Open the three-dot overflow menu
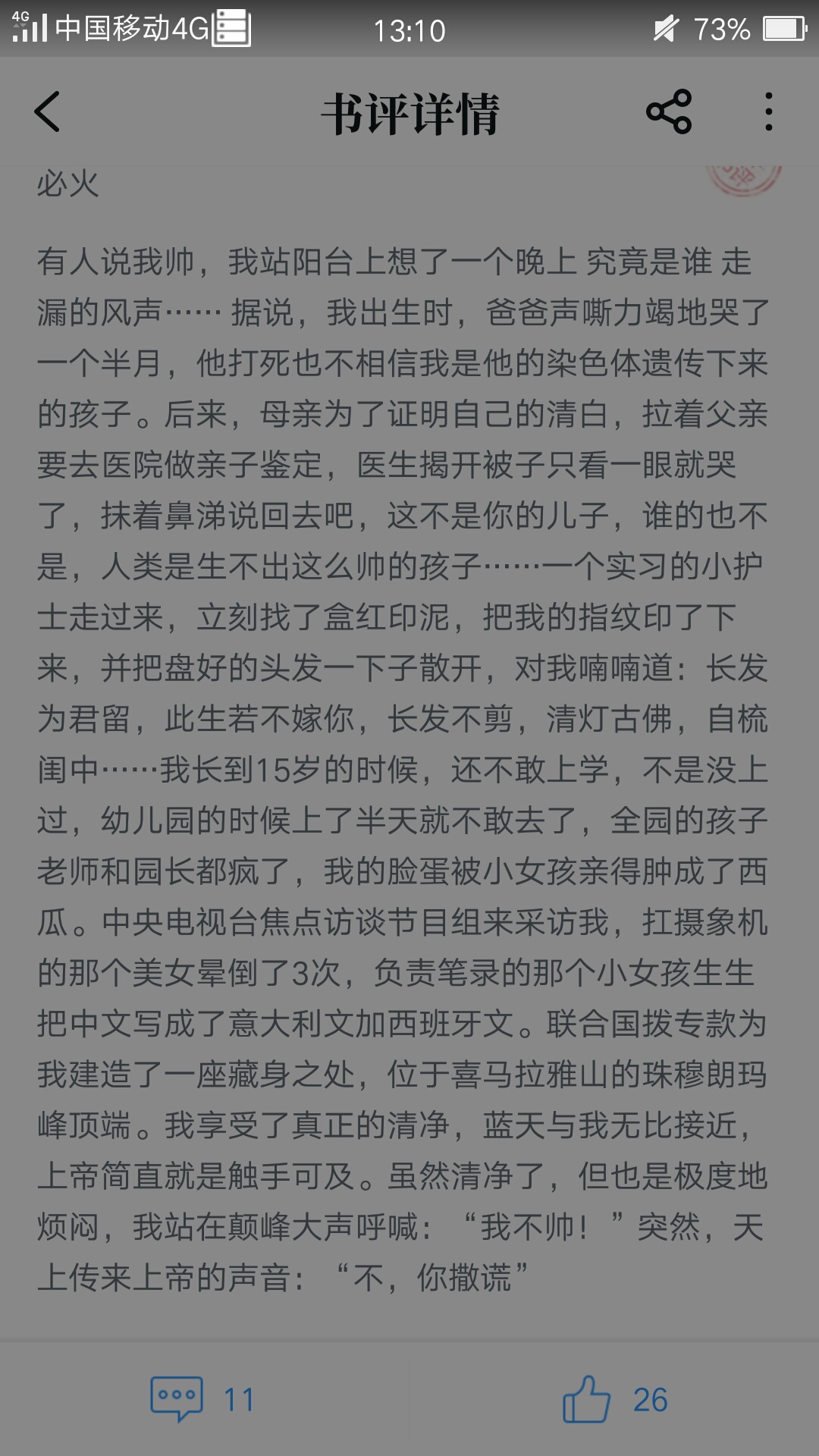 [x=769, y=112]
